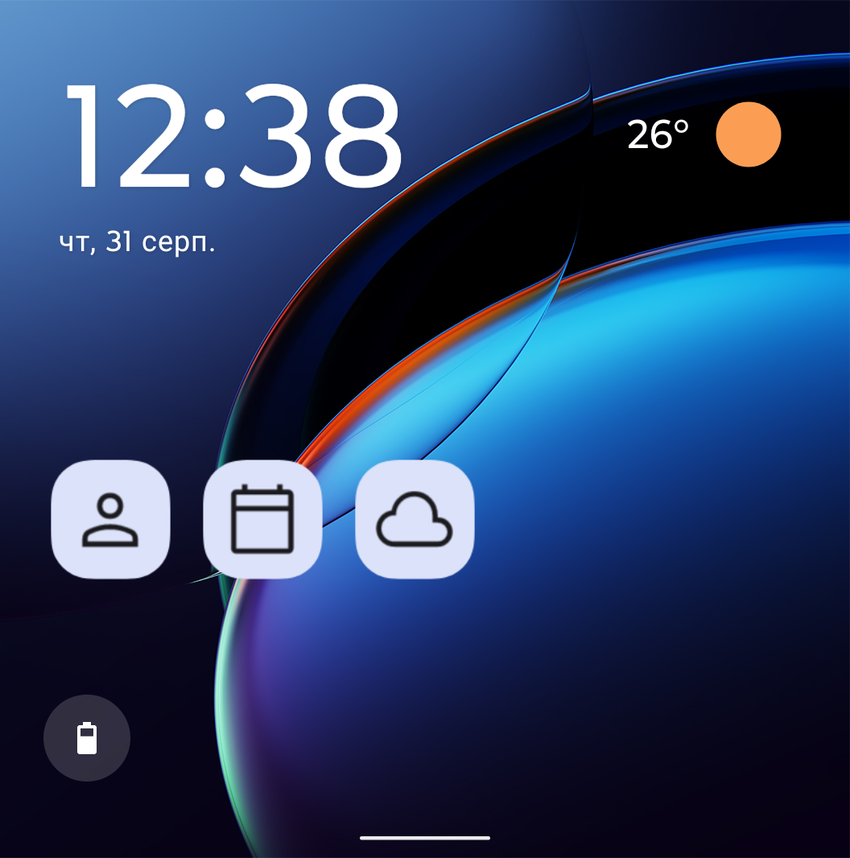Open the round battery widget
This screenshot has height=858, width=850.
(x=87, y=738)
